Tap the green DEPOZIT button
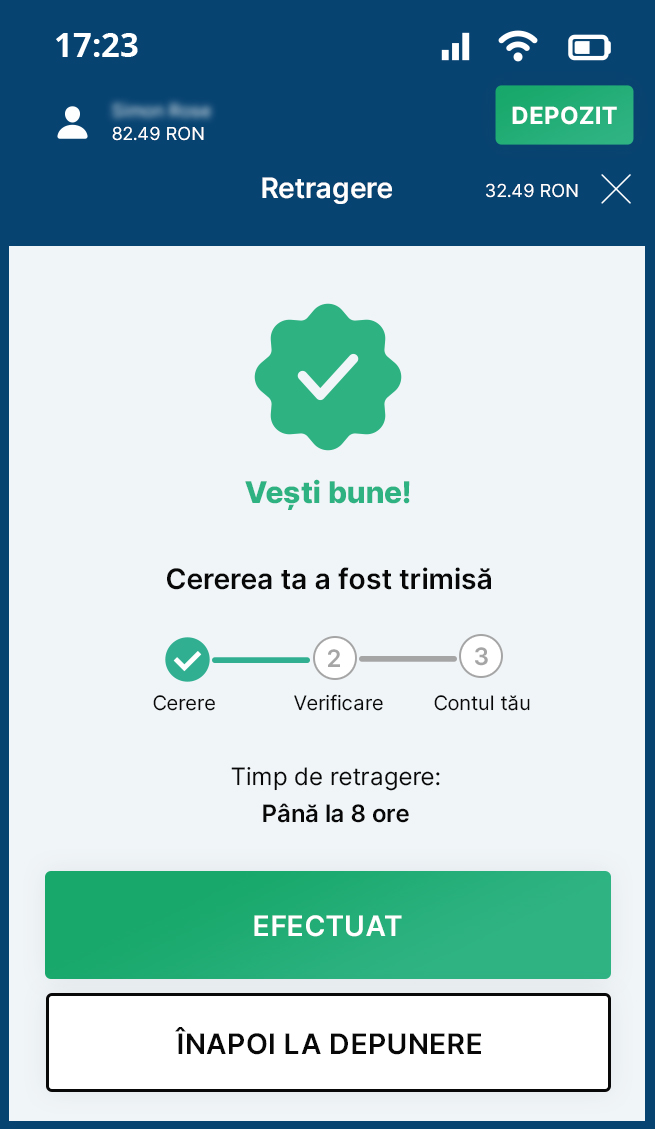Viewport: 655px width, 1129px height. [x=564, y=115]
